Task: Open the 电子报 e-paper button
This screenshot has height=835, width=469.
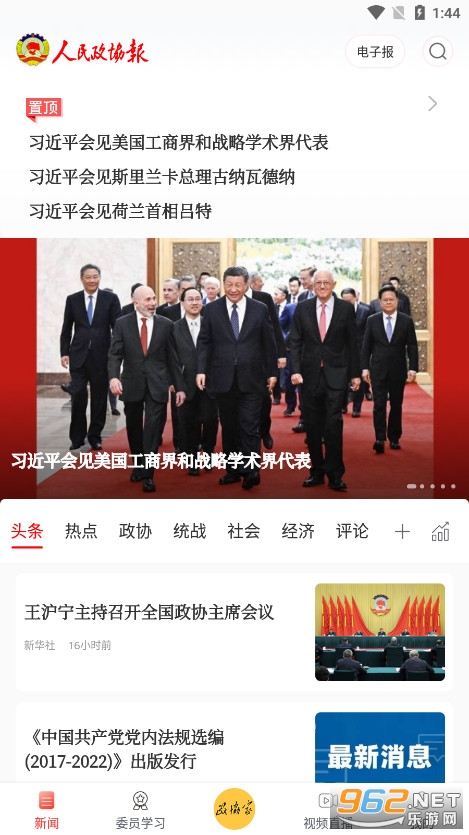Action: point(375,52)
